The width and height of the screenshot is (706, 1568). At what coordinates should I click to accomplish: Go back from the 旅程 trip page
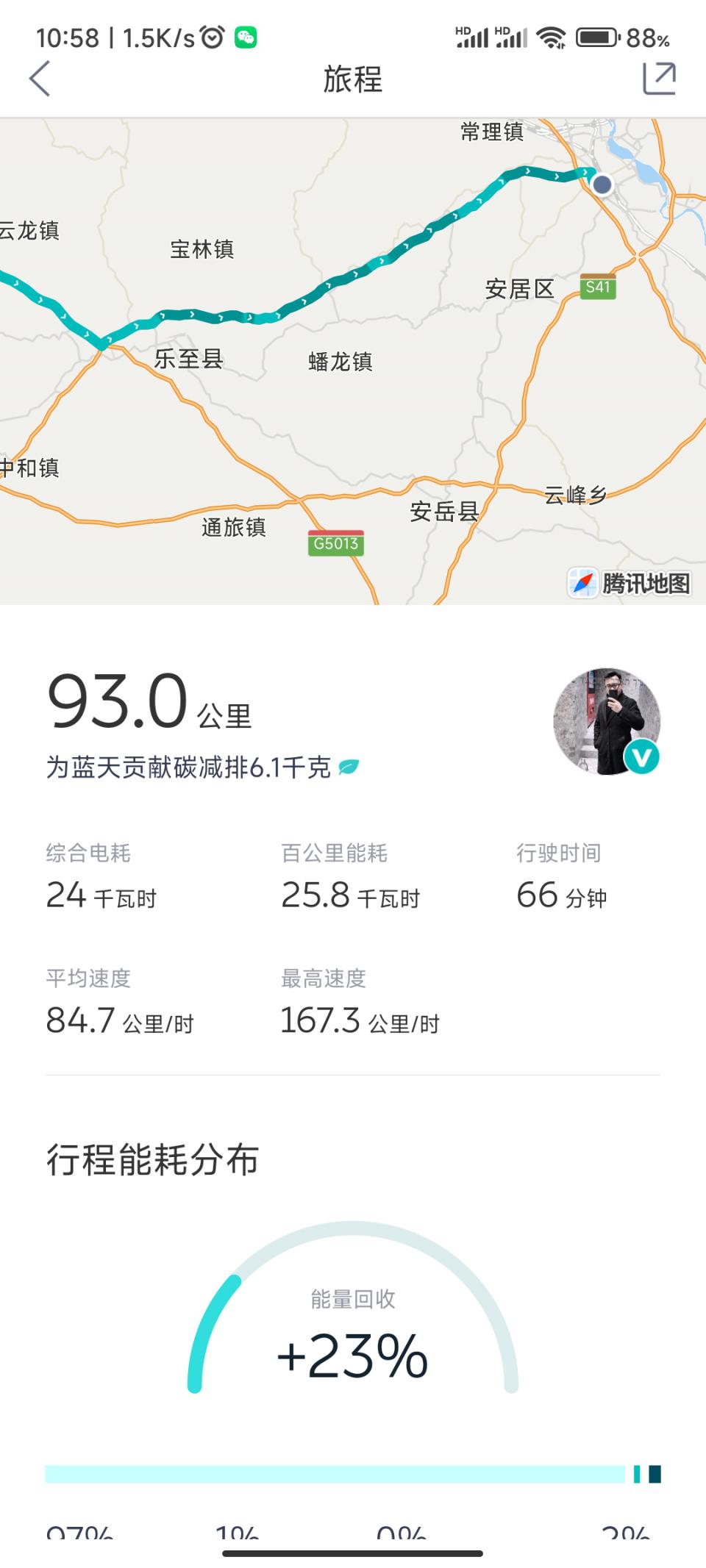click(40, 79)
